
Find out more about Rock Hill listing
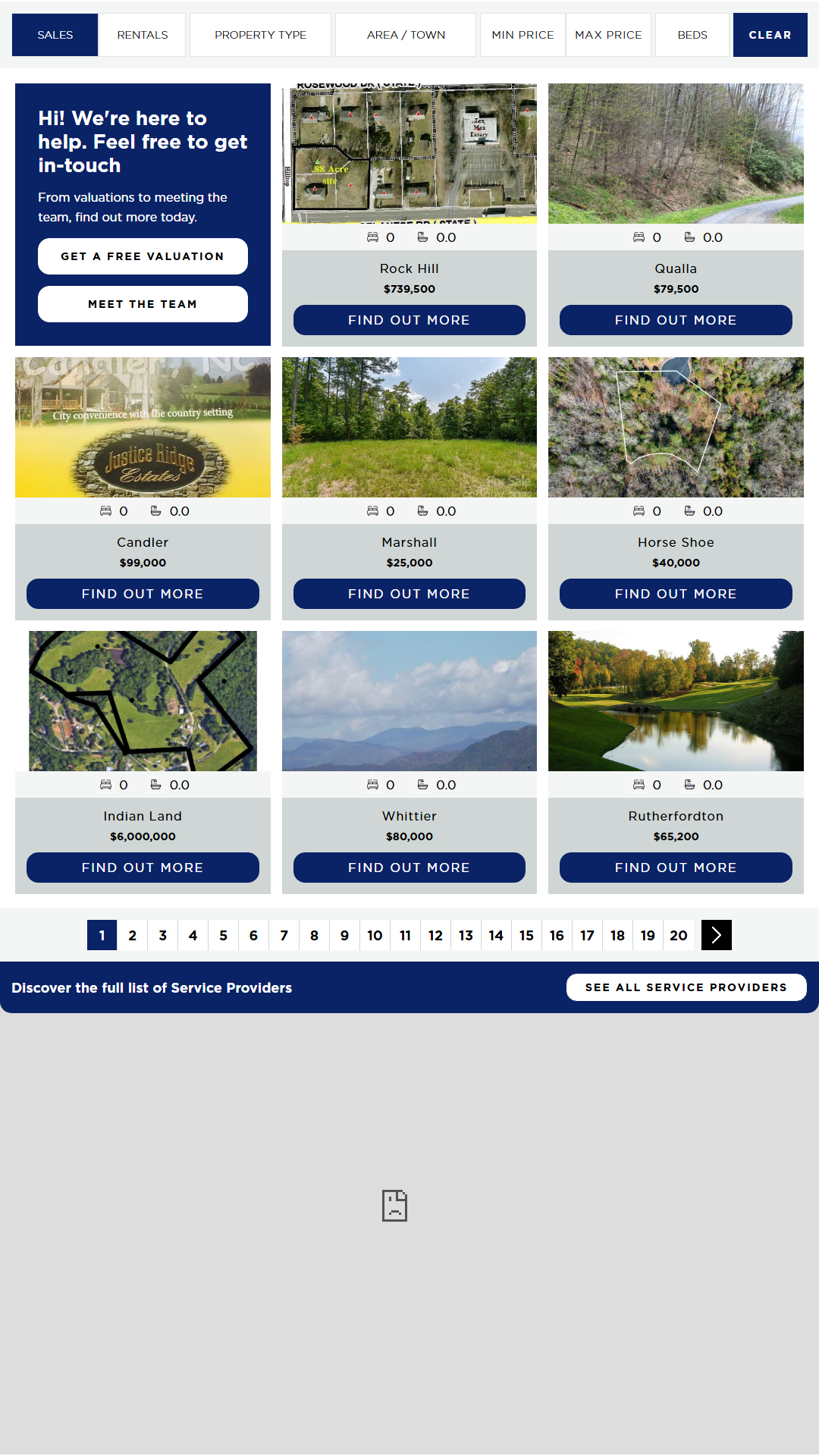click(x=409, y=320)
